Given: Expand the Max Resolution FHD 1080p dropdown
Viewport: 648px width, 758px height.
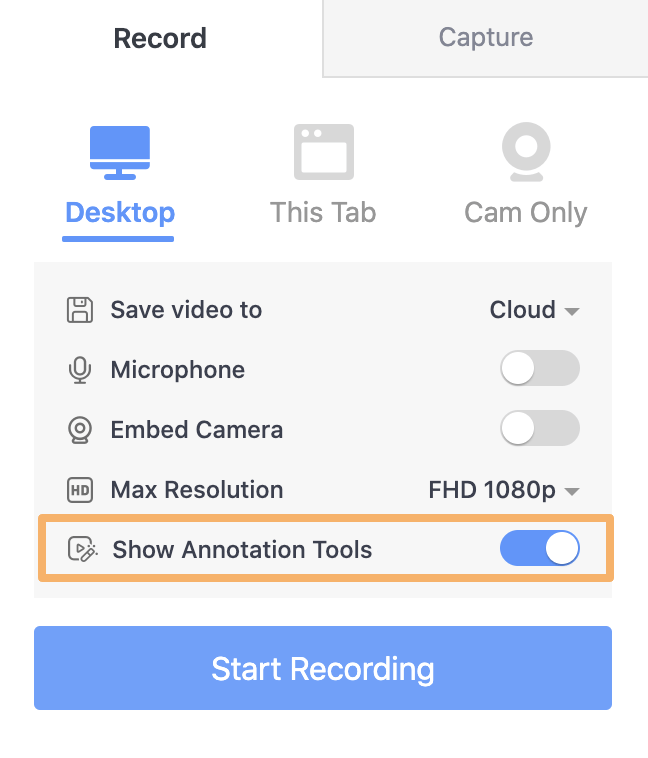Looking at the screenshot, I should pyautogui.click(x=504, y=490).
